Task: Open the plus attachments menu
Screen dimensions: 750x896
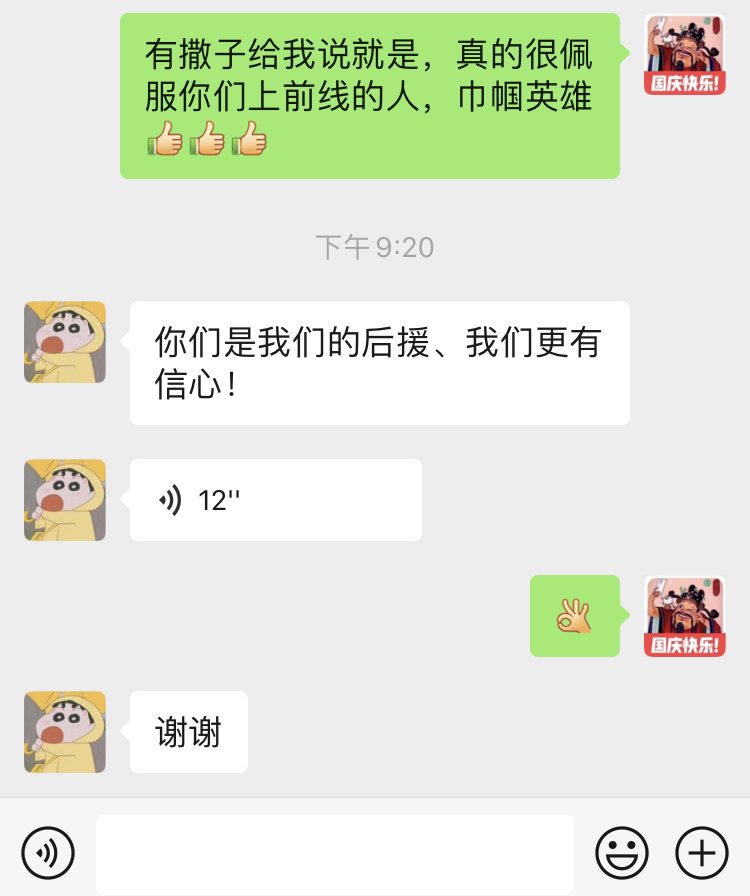Action: (x=702, y=853)
